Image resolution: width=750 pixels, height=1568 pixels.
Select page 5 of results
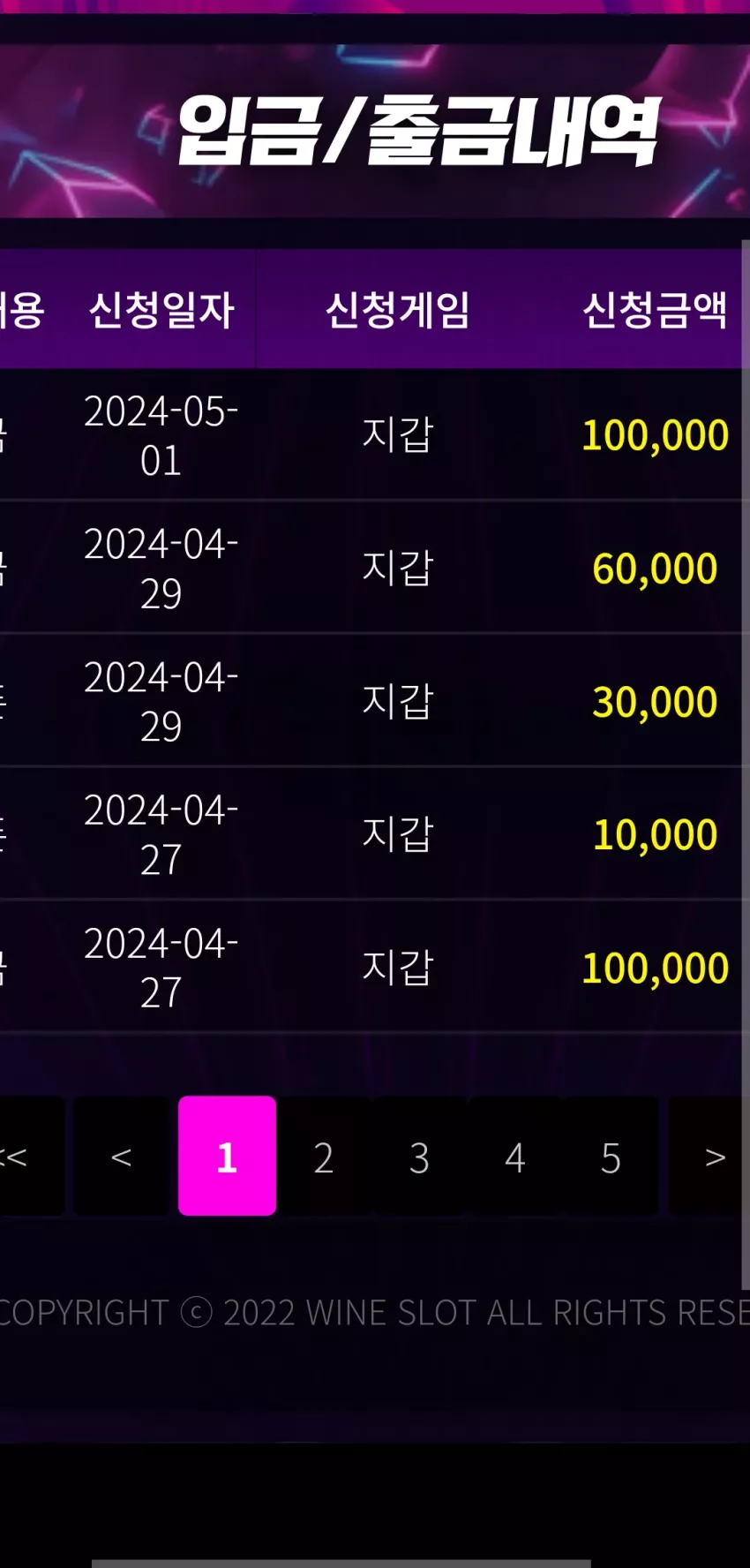(x=611, y=1156)
